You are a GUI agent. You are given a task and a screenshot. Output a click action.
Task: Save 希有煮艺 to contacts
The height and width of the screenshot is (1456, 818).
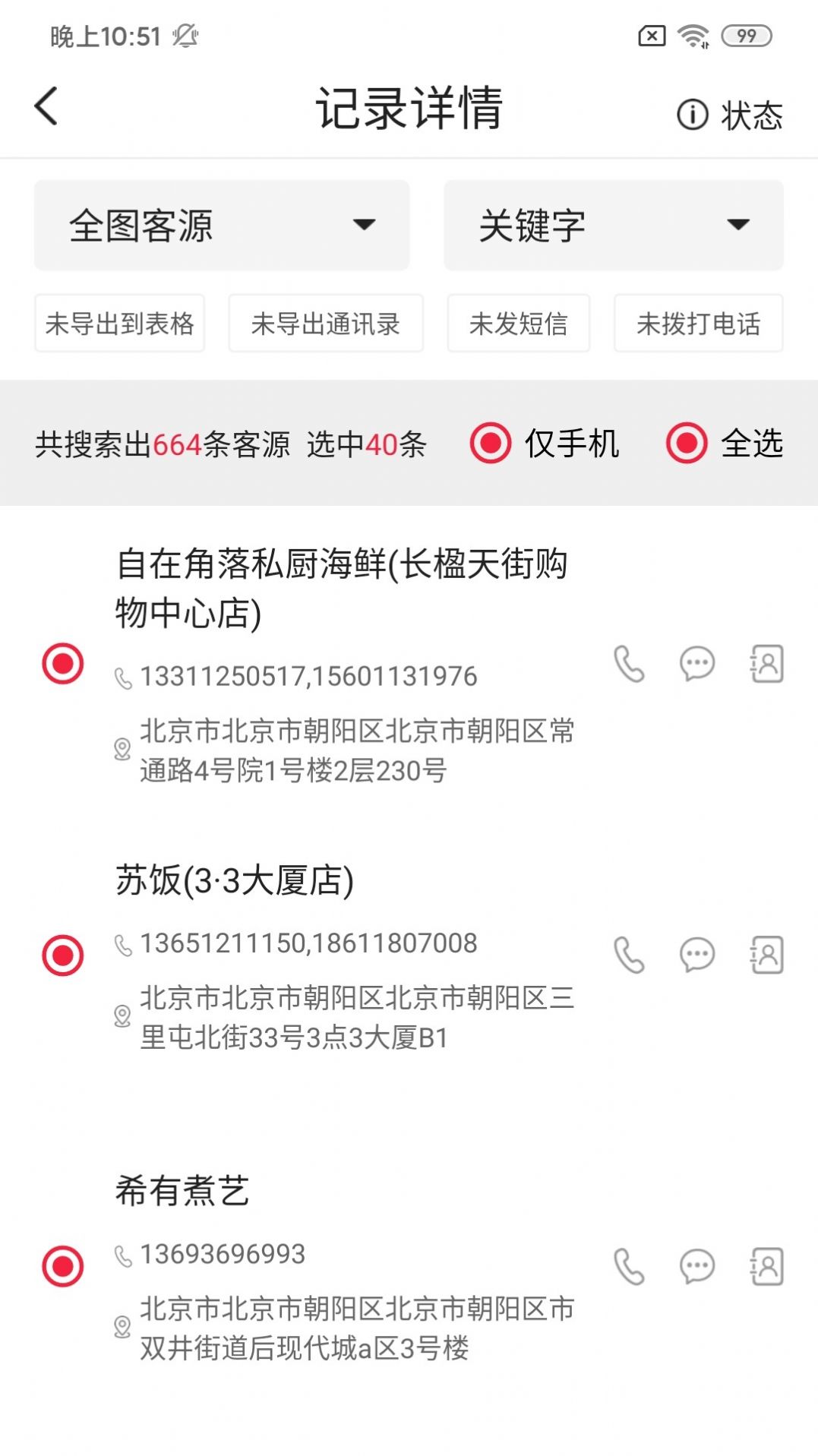coord(766,1266)
